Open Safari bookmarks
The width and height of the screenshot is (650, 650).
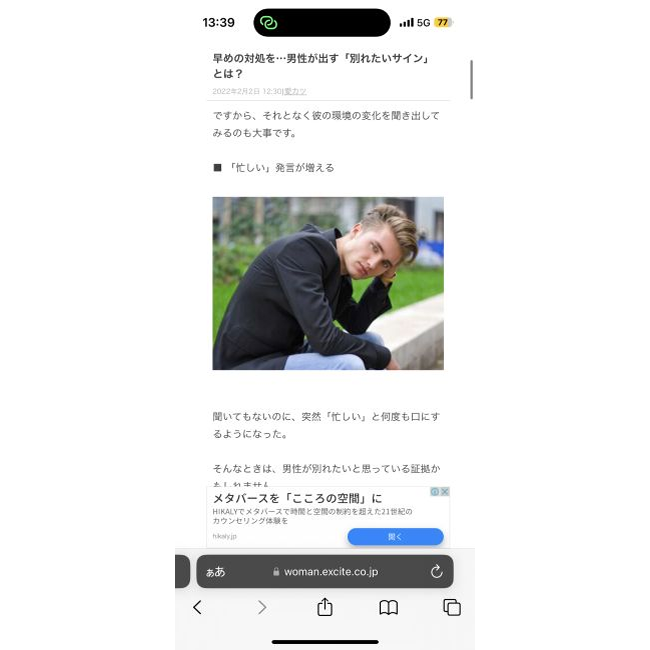[388, 607]
